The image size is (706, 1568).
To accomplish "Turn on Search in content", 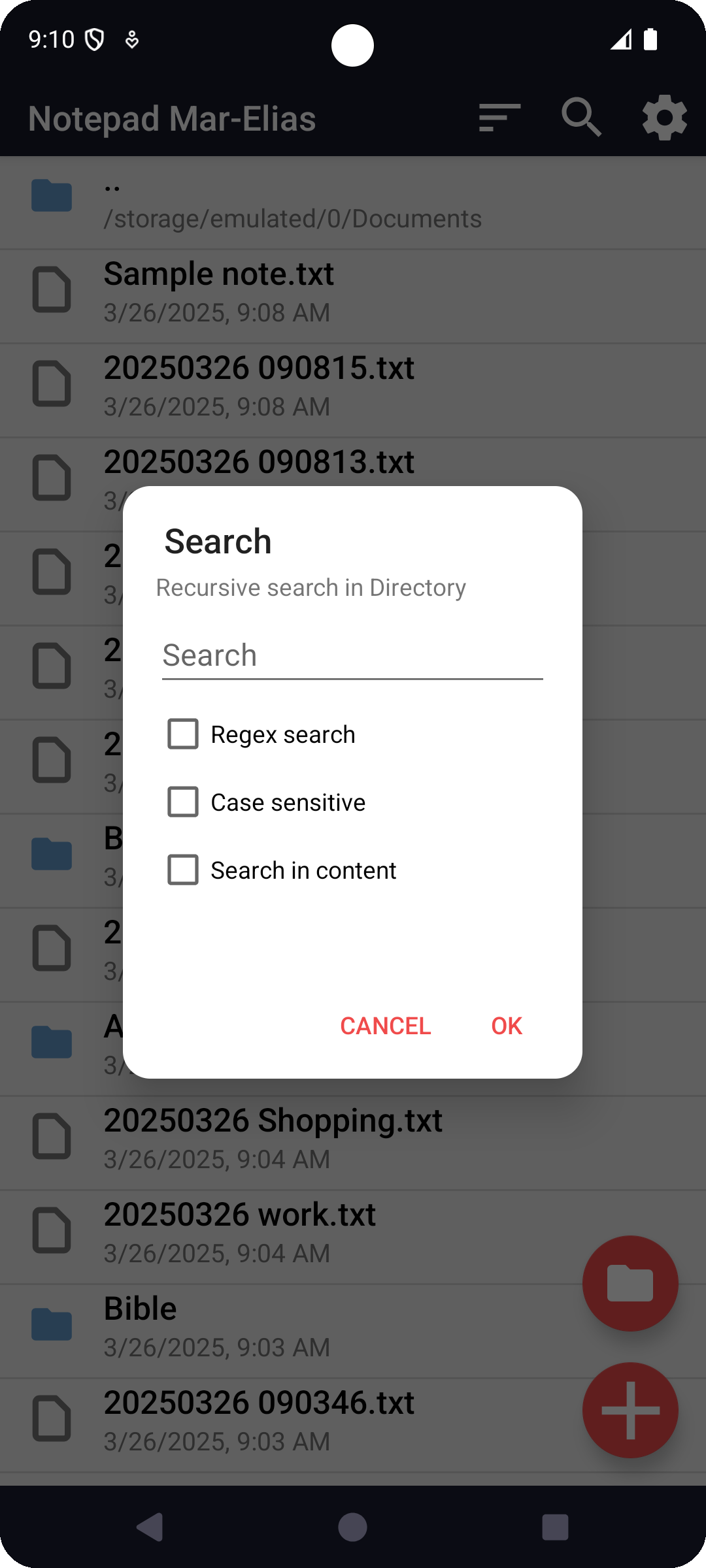I will click(x=183, y=870).
